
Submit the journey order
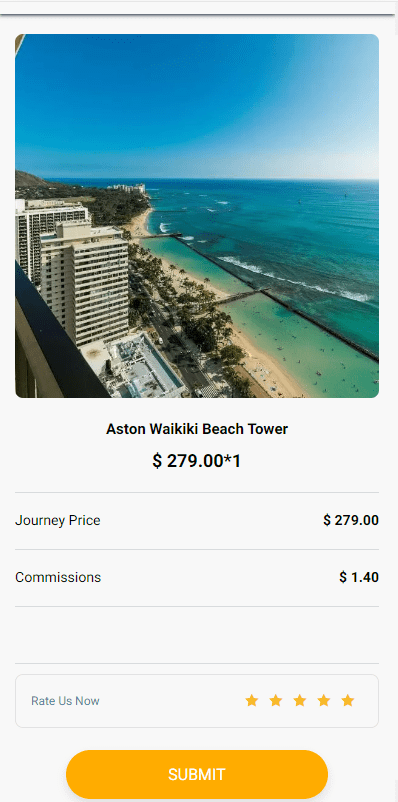tap(197, 774)
